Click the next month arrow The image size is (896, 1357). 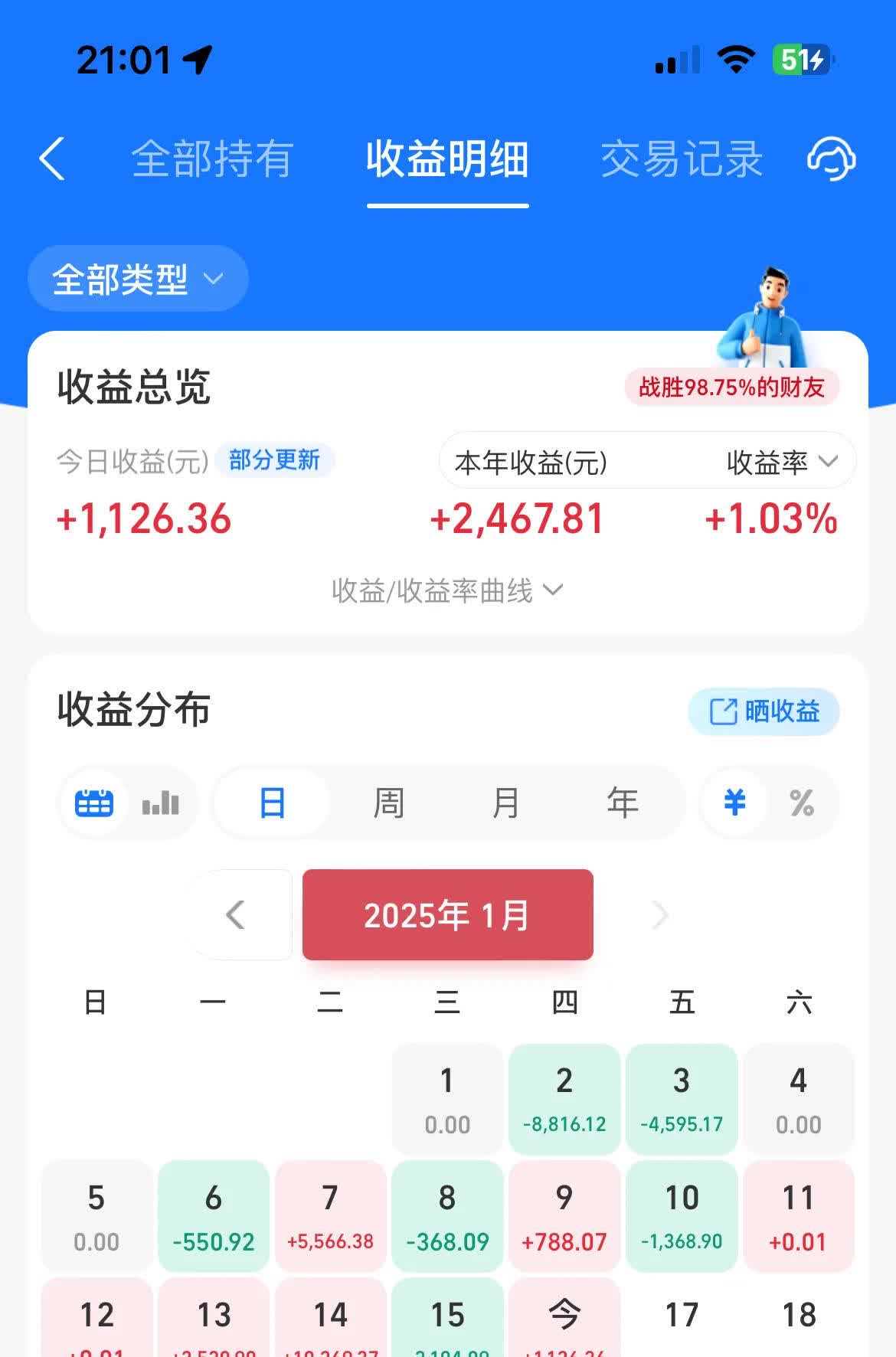tap(659, 914)
